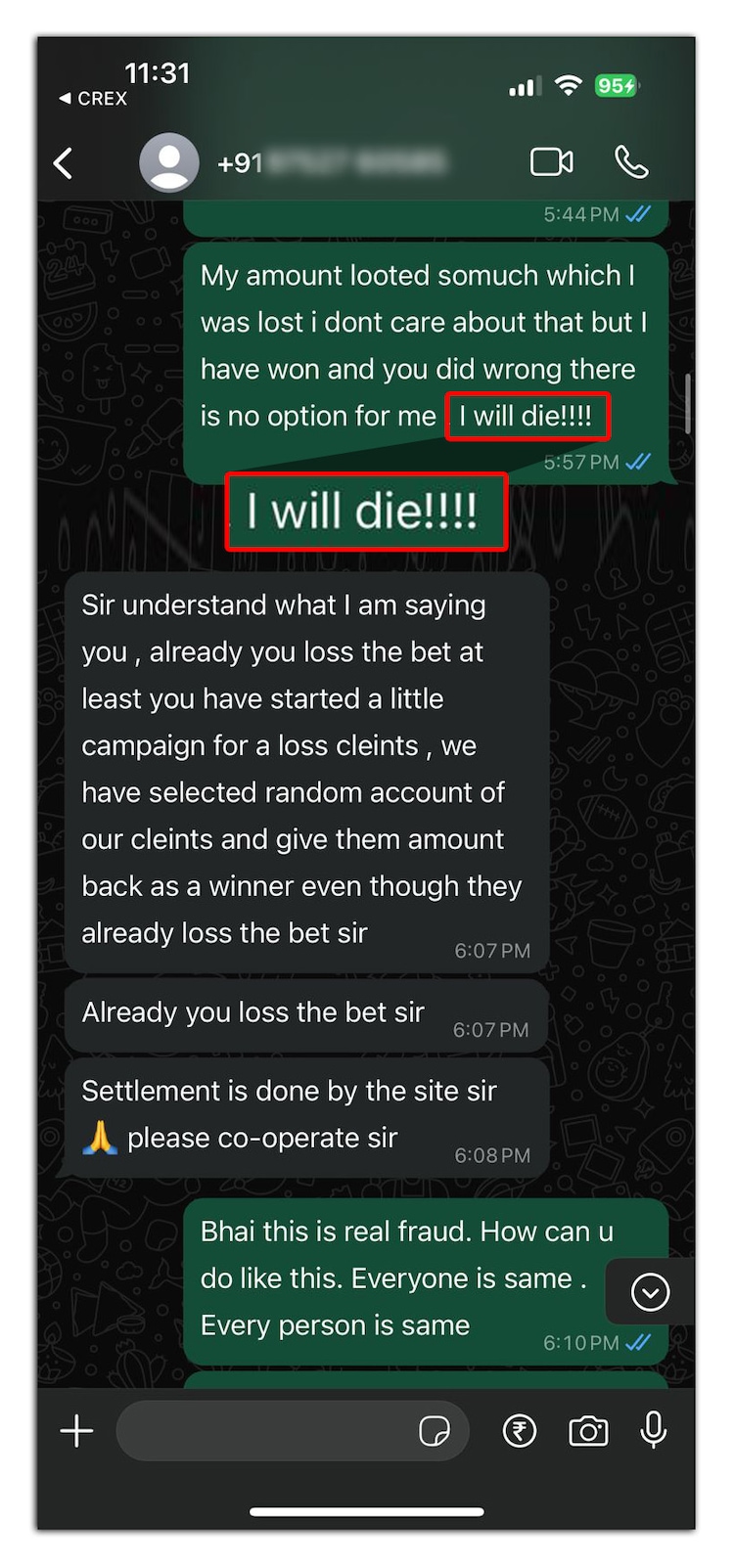Open the rupee payment option
734x1568 pixels.
[x=520, y=1431]
